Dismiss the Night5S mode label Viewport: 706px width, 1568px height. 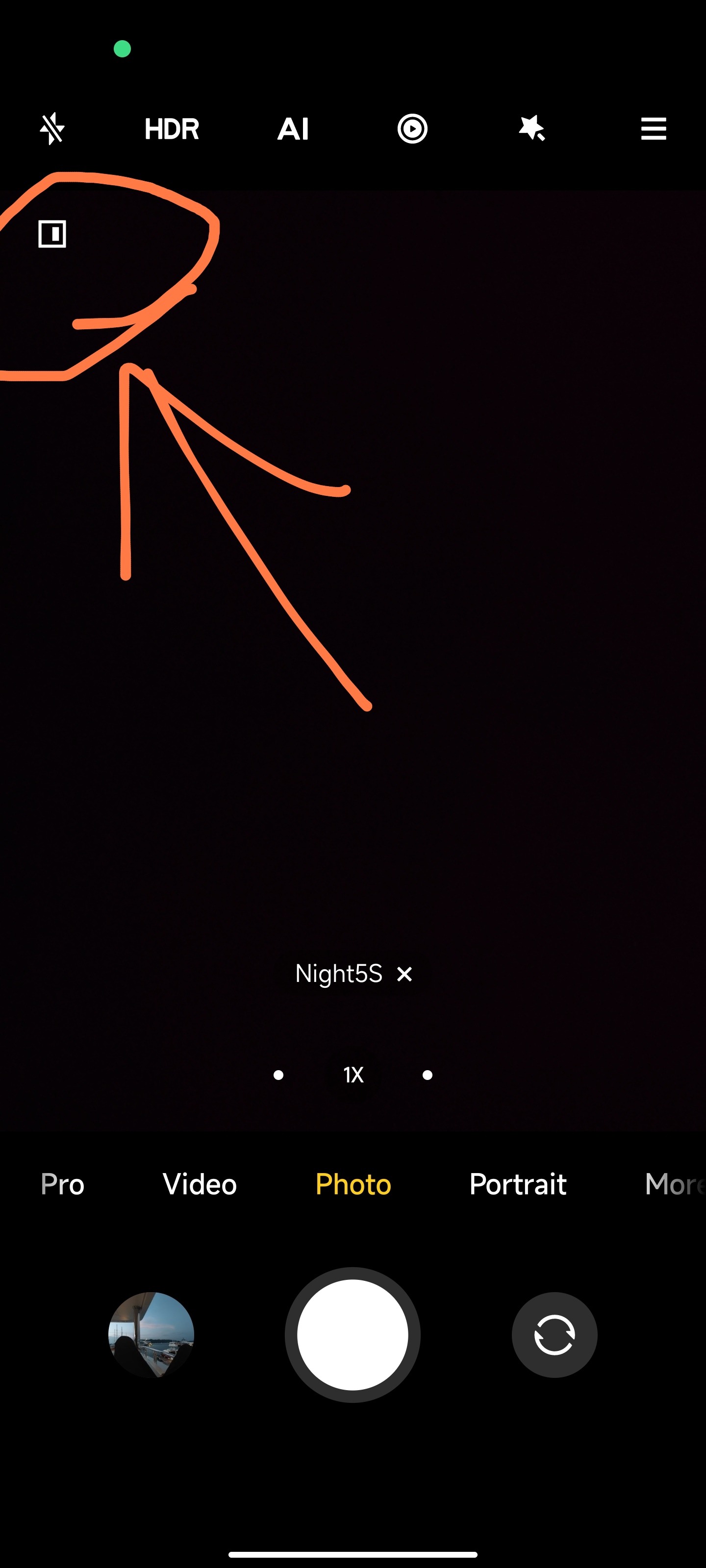(404, 974)
